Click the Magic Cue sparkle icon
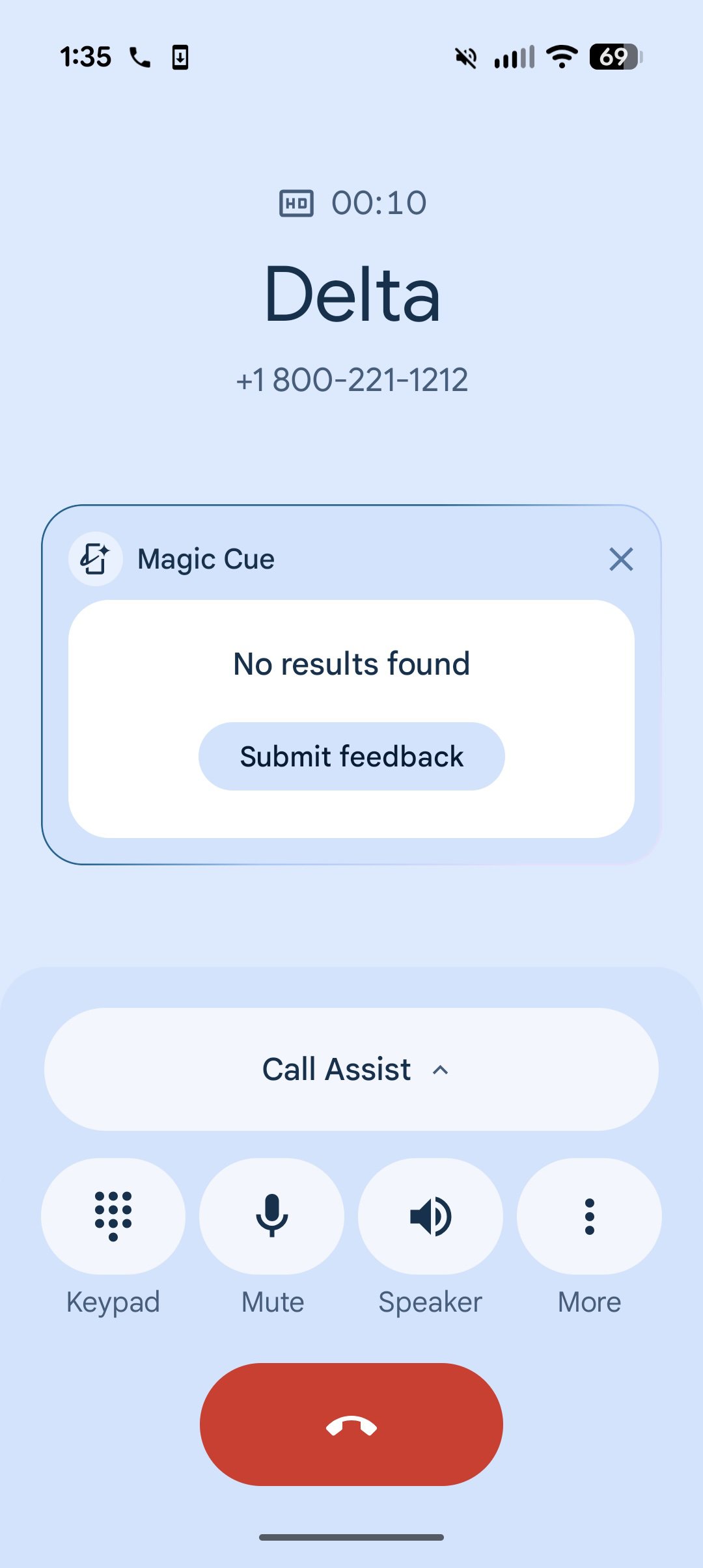 point(95,558)
